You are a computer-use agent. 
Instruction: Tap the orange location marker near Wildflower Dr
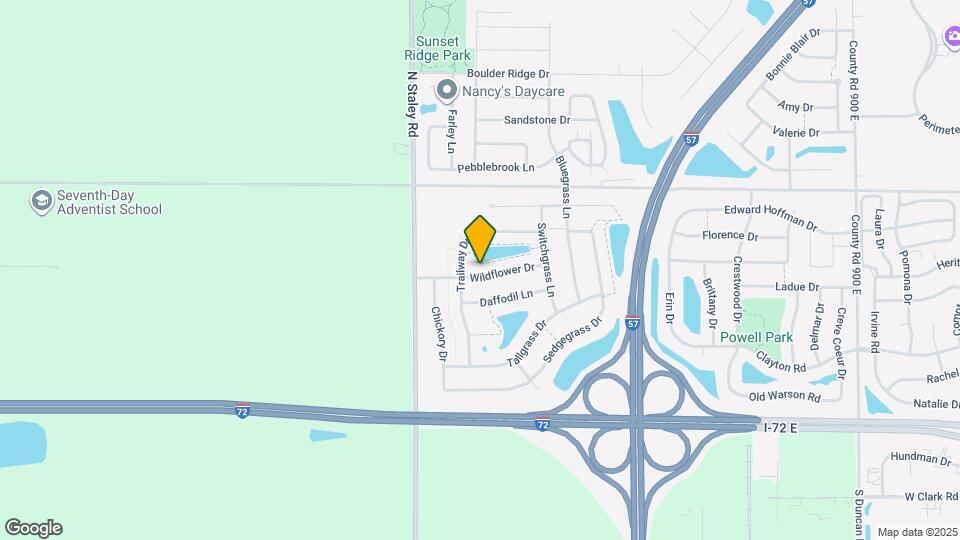tap(480, 239)
